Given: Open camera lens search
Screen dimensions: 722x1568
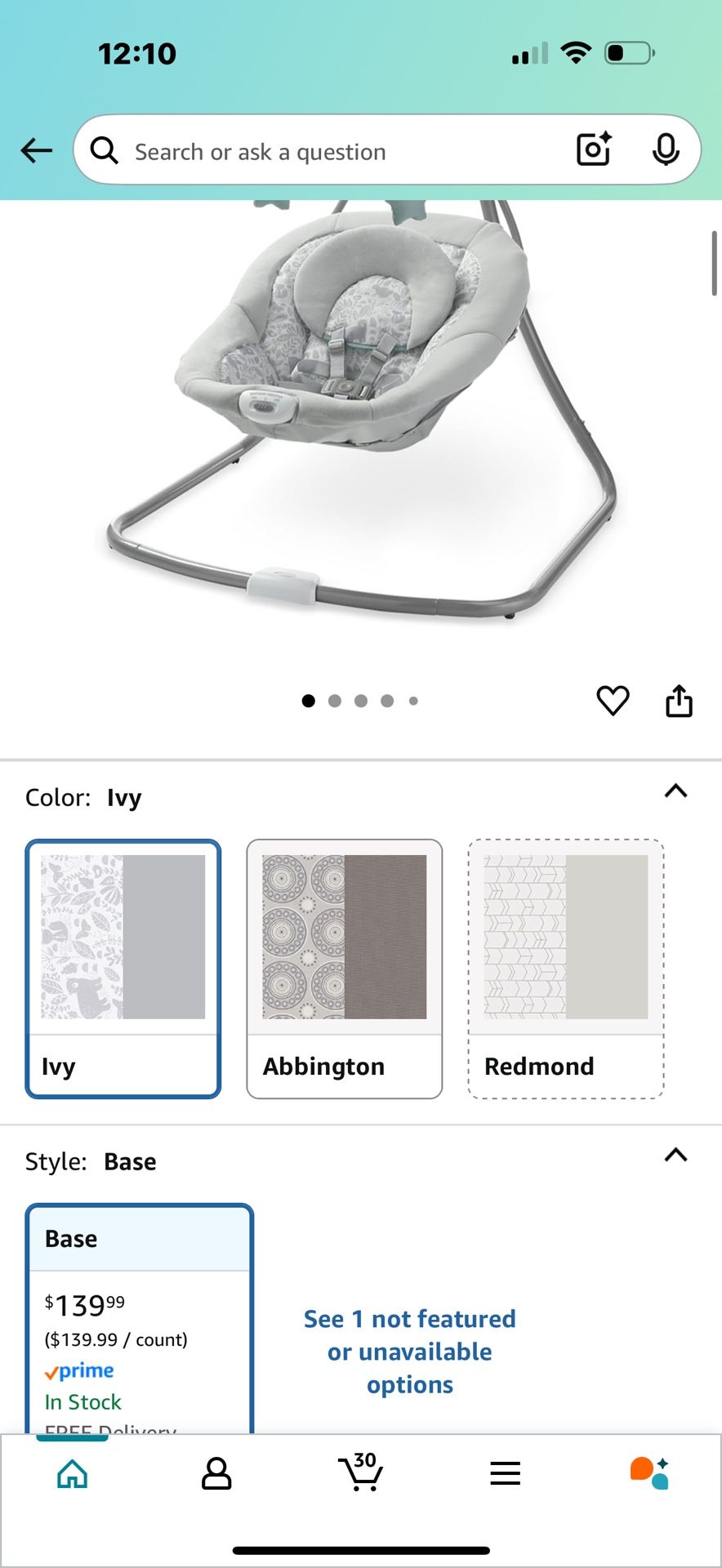Looking at the screenshot, I should [x=594, y=149].
